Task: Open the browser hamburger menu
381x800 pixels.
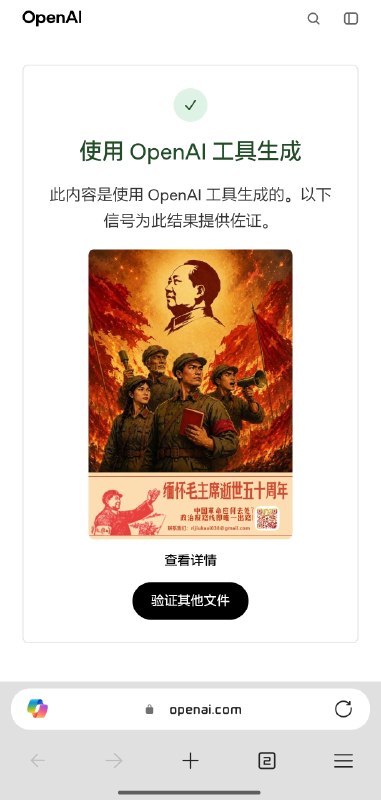Action: pos(343,761)
